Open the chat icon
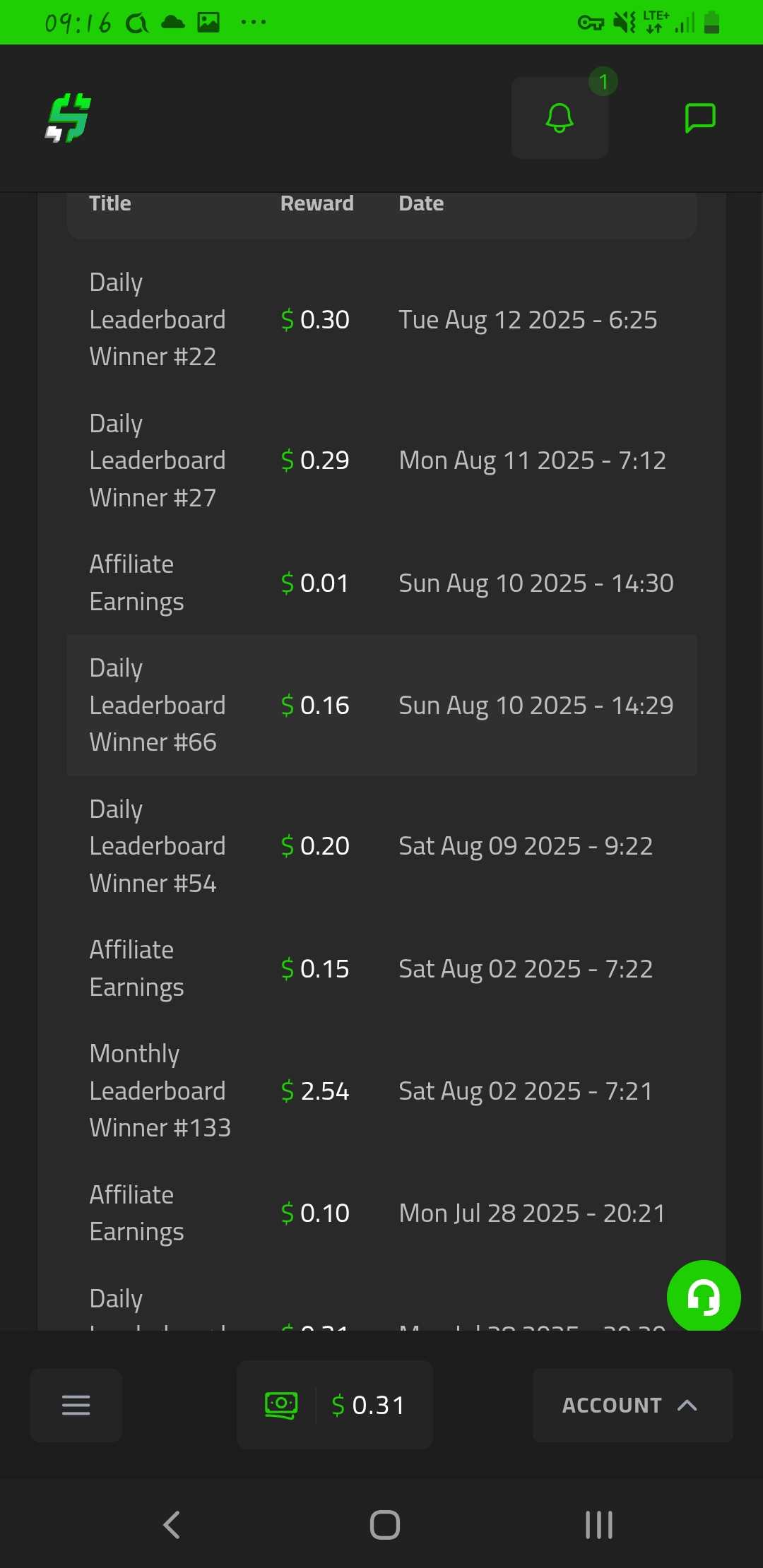Viewport: 763px width, 1568px height. [x=700, y=118]
